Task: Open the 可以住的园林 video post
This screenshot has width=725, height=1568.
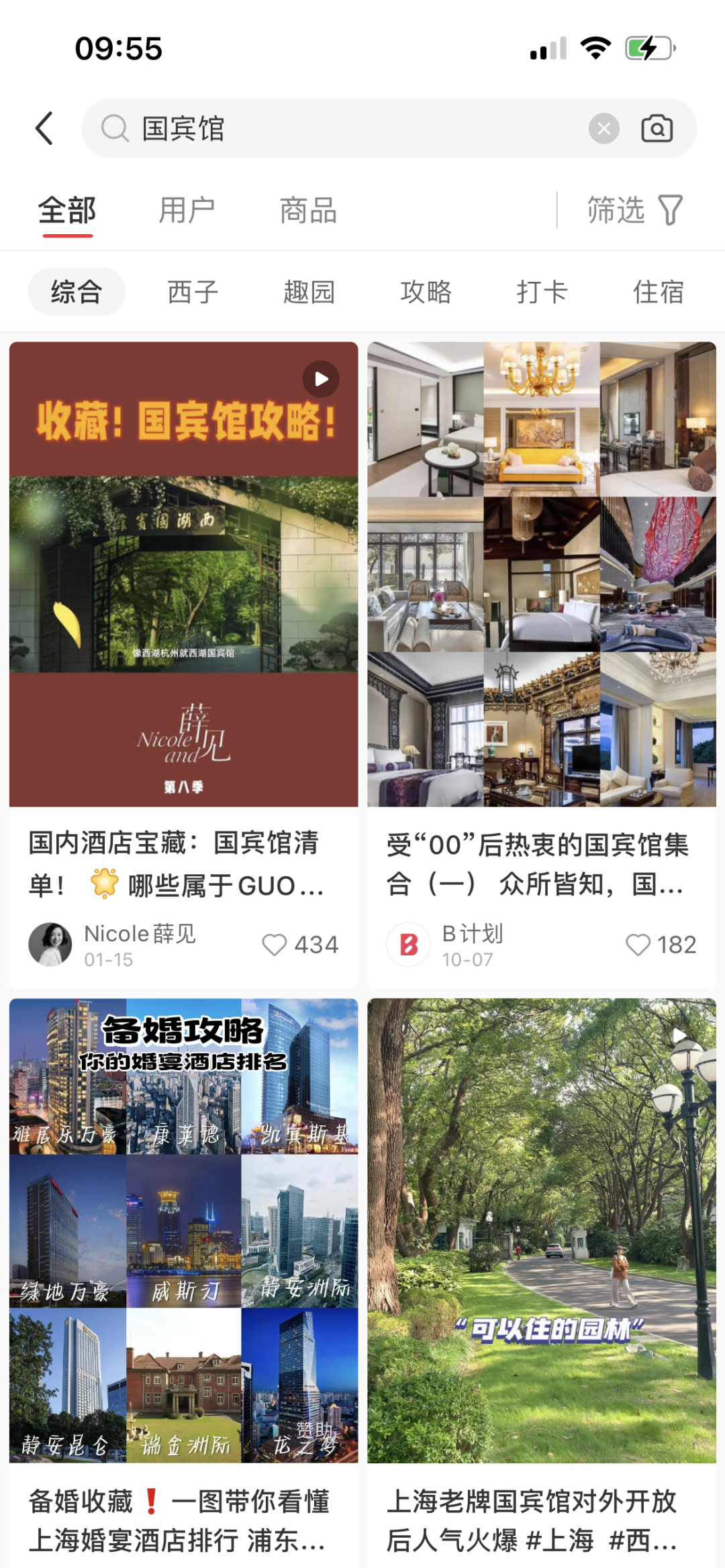Action: click(541, 1230)
